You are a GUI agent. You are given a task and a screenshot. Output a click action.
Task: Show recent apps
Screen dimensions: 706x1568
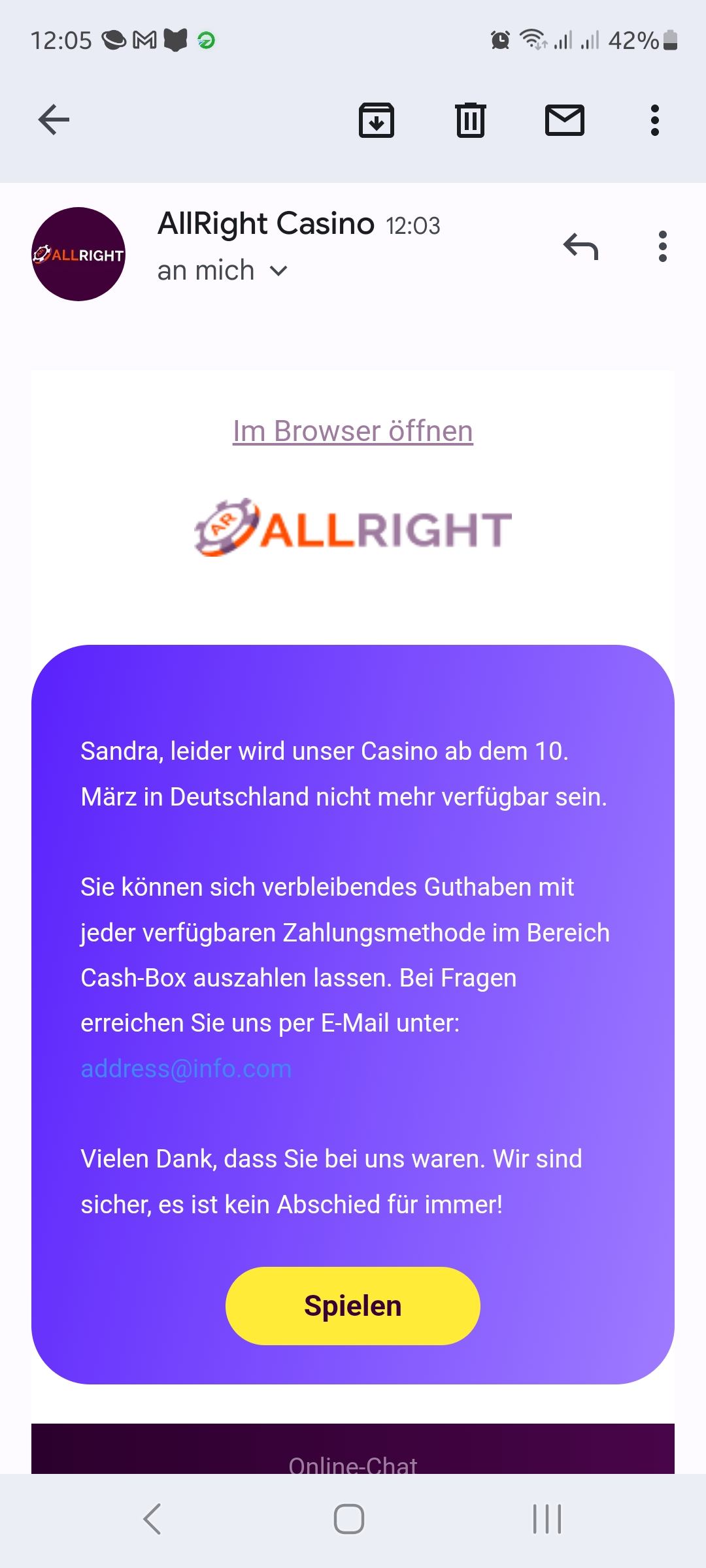coord(547,1518)
